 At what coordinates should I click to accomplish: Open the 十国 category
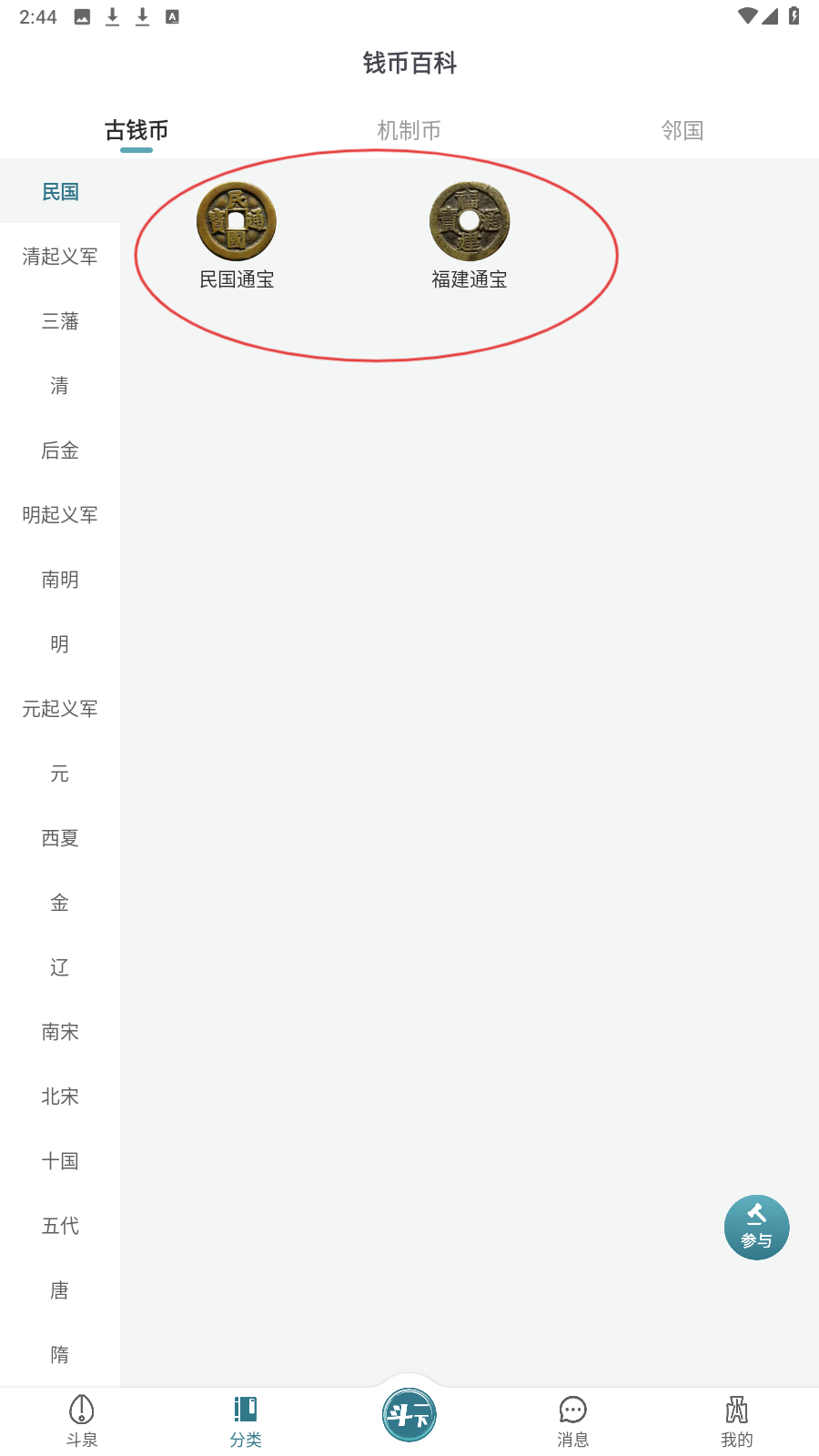click(x=60, y=1161)
